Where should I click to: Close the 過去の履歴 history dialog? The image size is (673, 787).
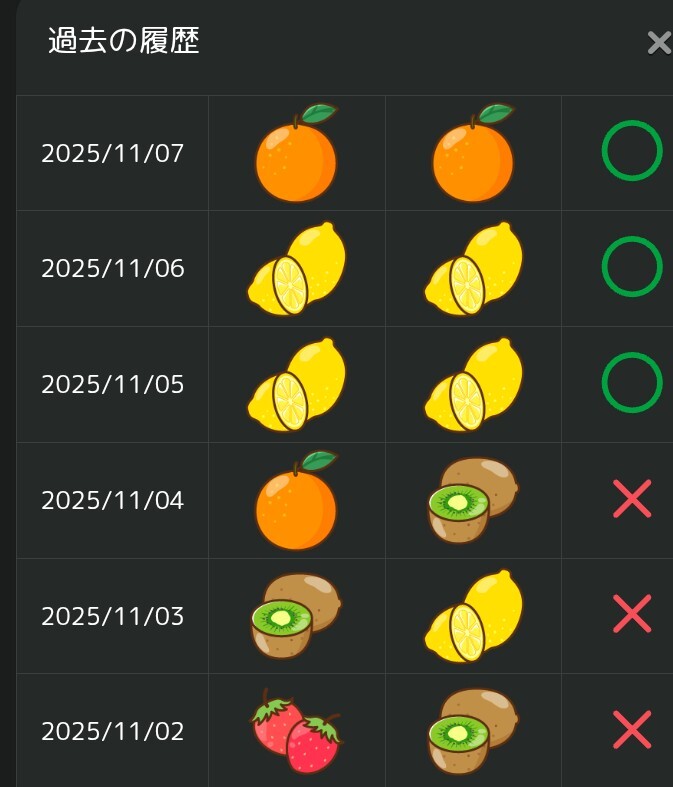point(659,43)
